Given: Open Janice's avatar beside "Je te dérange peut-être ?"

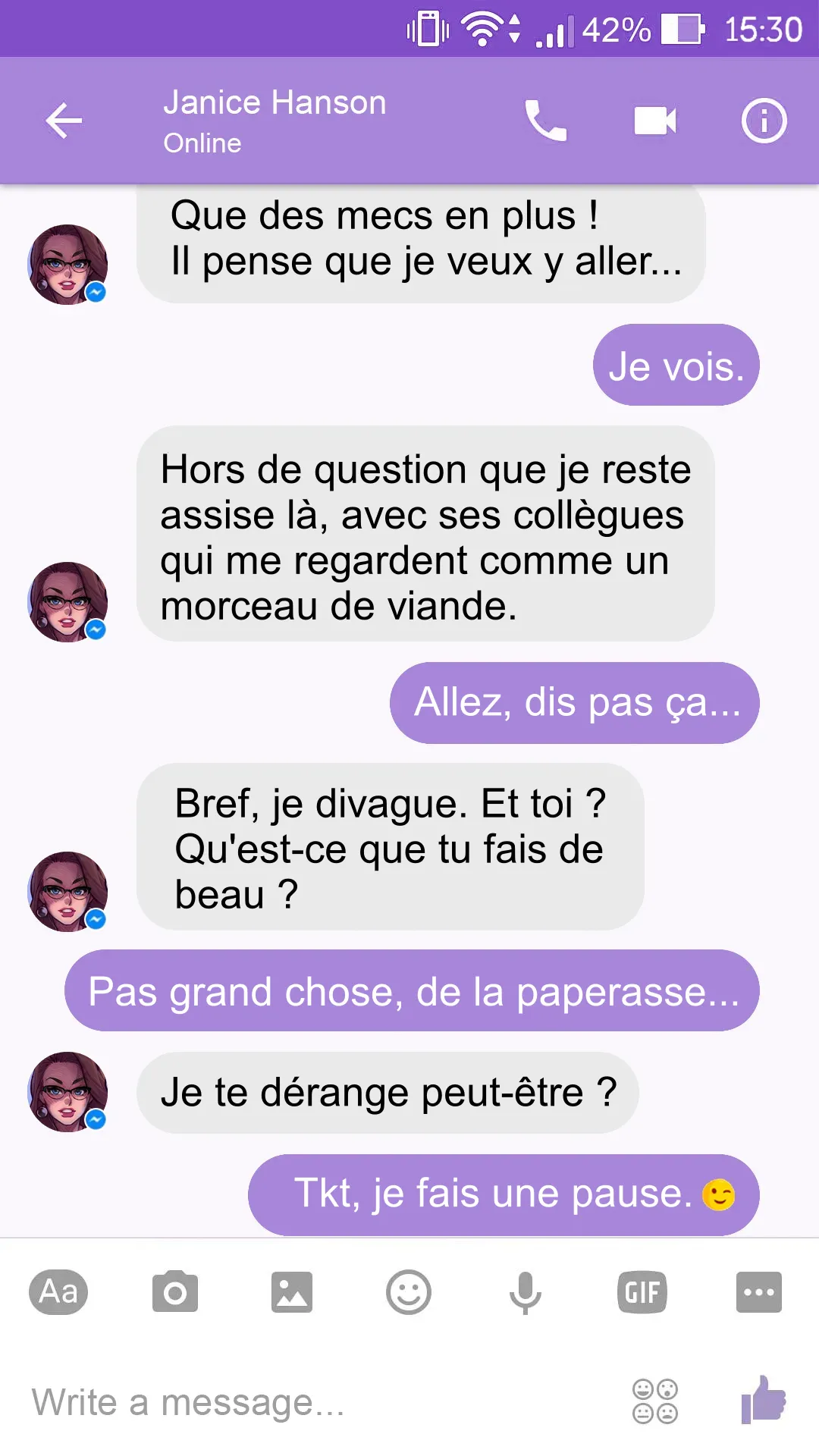Looking at the screenshot, I should click(x=67, y=1092).
